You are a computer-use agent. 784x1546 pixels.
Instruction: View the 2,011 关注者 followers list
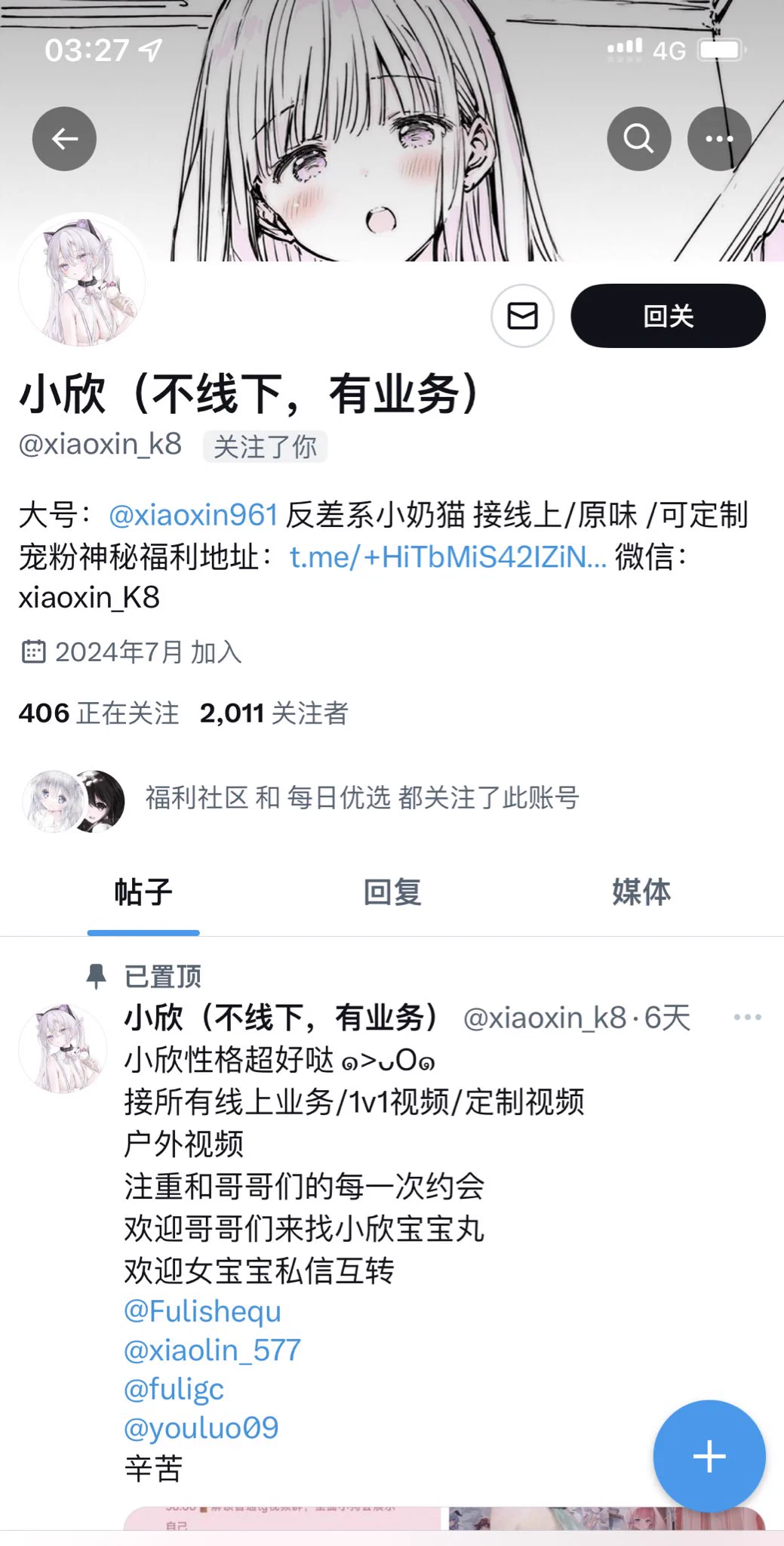(274, 713)
